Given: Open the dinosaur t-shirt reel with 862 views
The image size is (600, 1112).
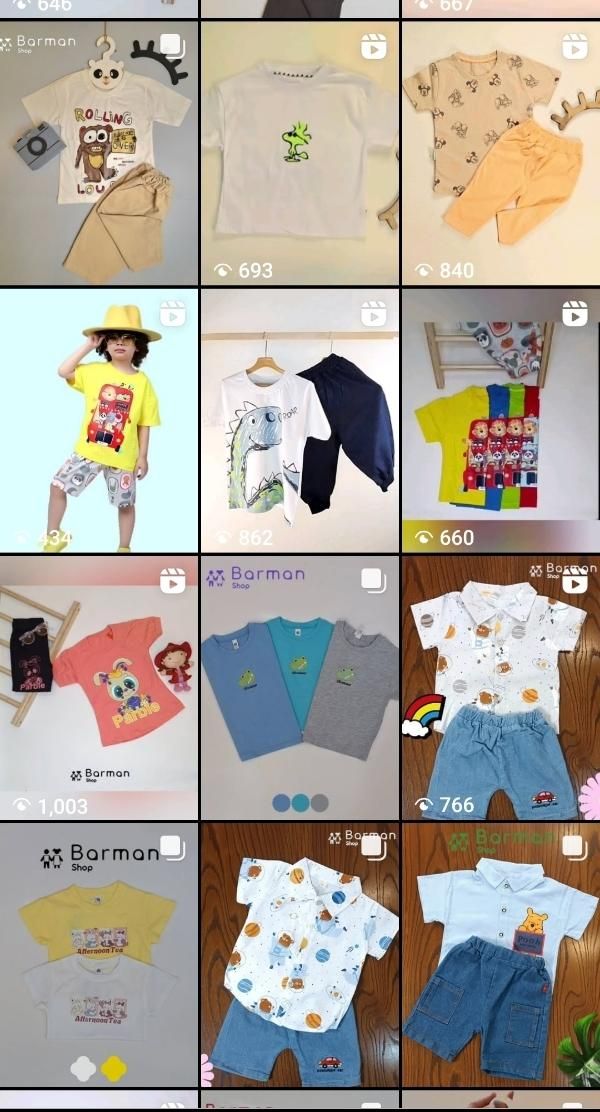Looking at the screenshot, I should click(x=299, y=420).
